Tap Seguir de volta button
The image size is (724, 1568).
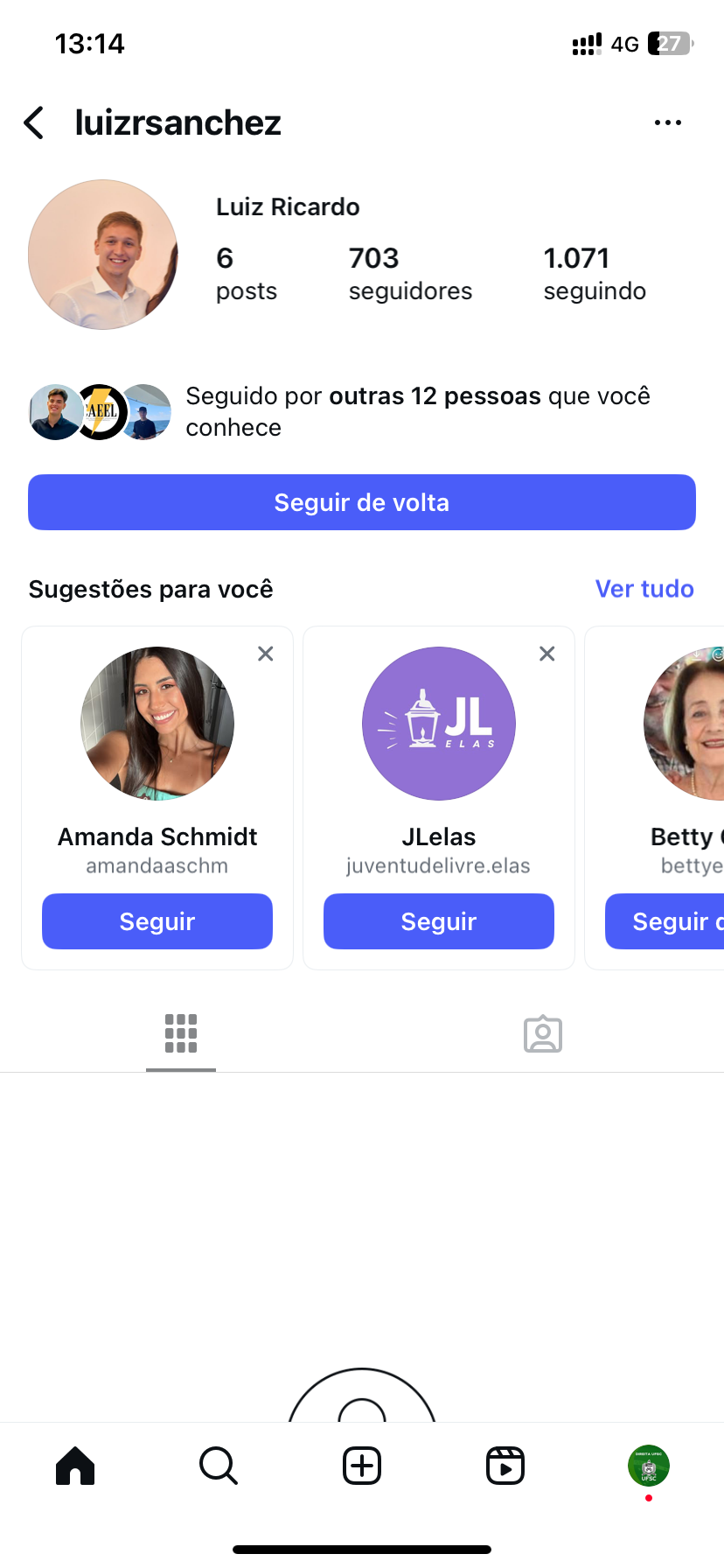[x=362, y=502]
